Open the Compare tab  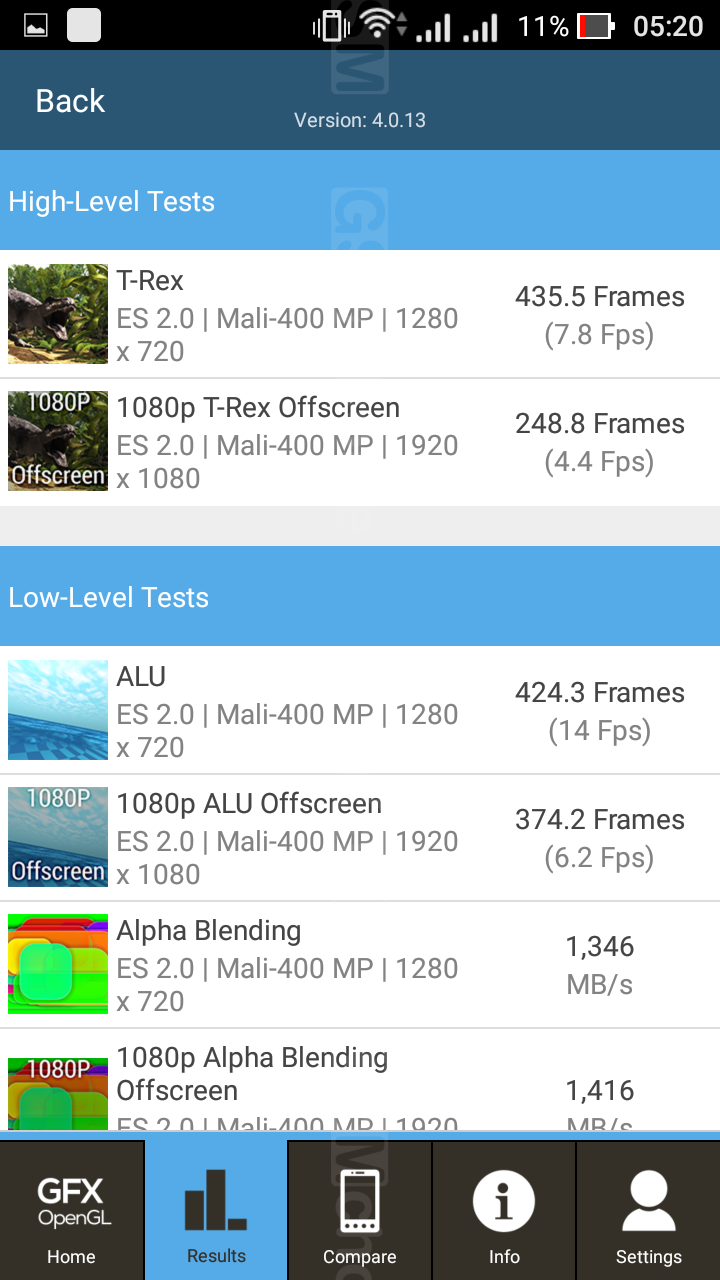coord(360,1211)
